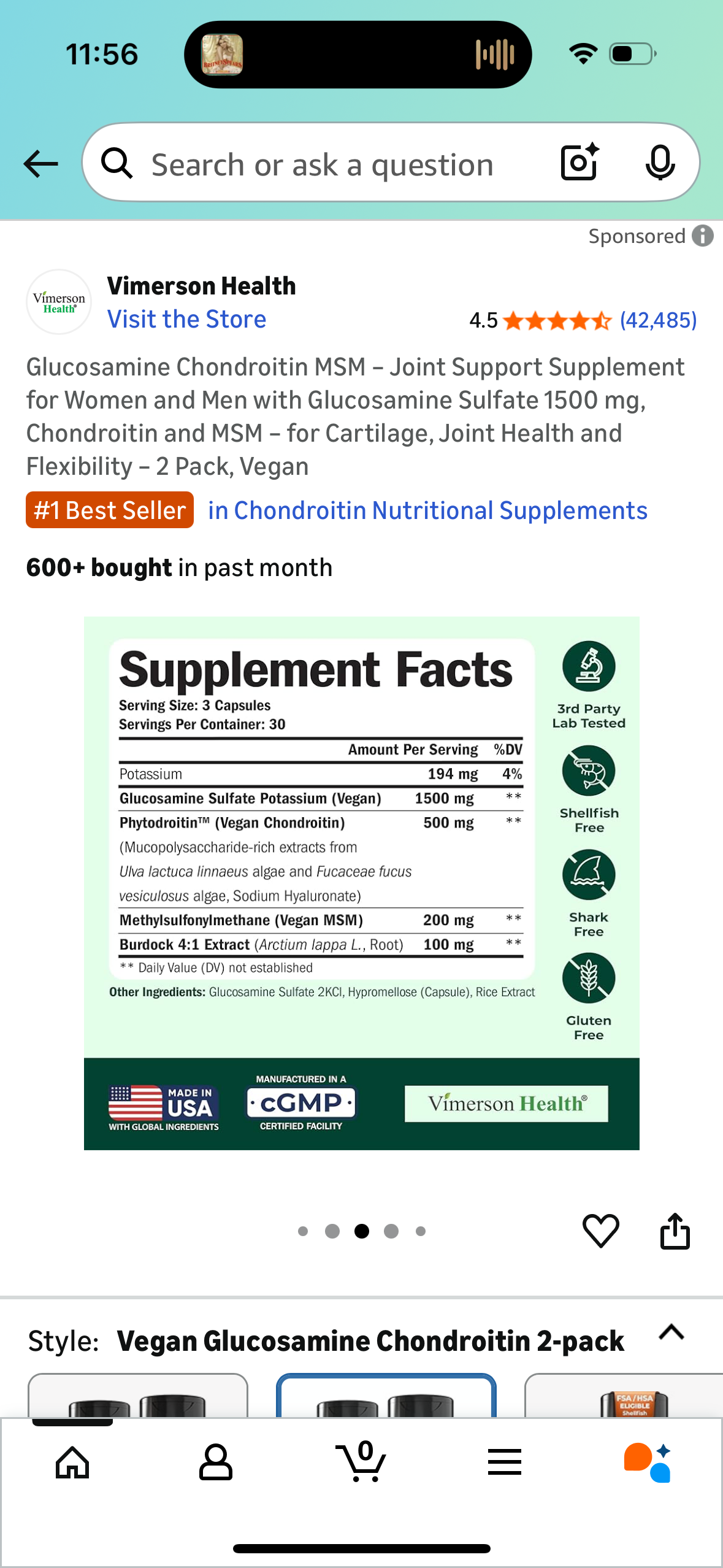Open the 42,485 customer ratings
The width and height of the screenshot is (723, 1568).
click(x=658, y=320)
